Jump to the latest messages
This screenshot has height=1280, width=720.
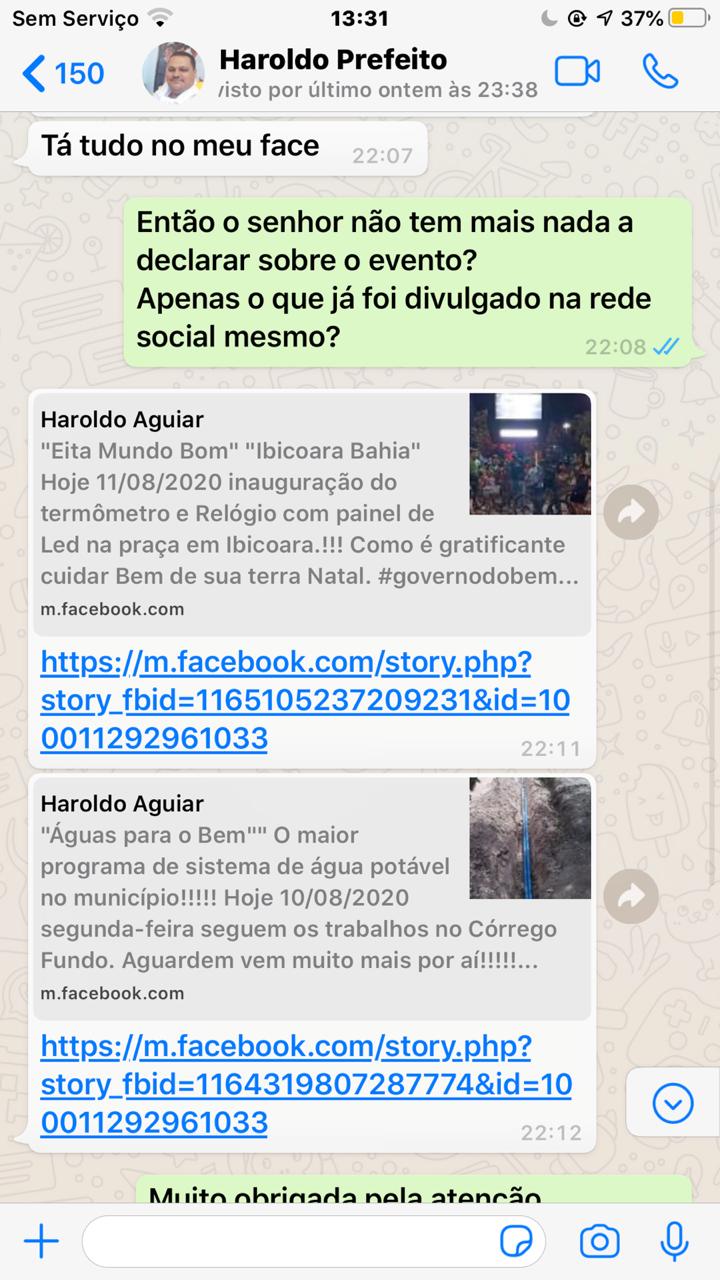(x=672, y=1104)
